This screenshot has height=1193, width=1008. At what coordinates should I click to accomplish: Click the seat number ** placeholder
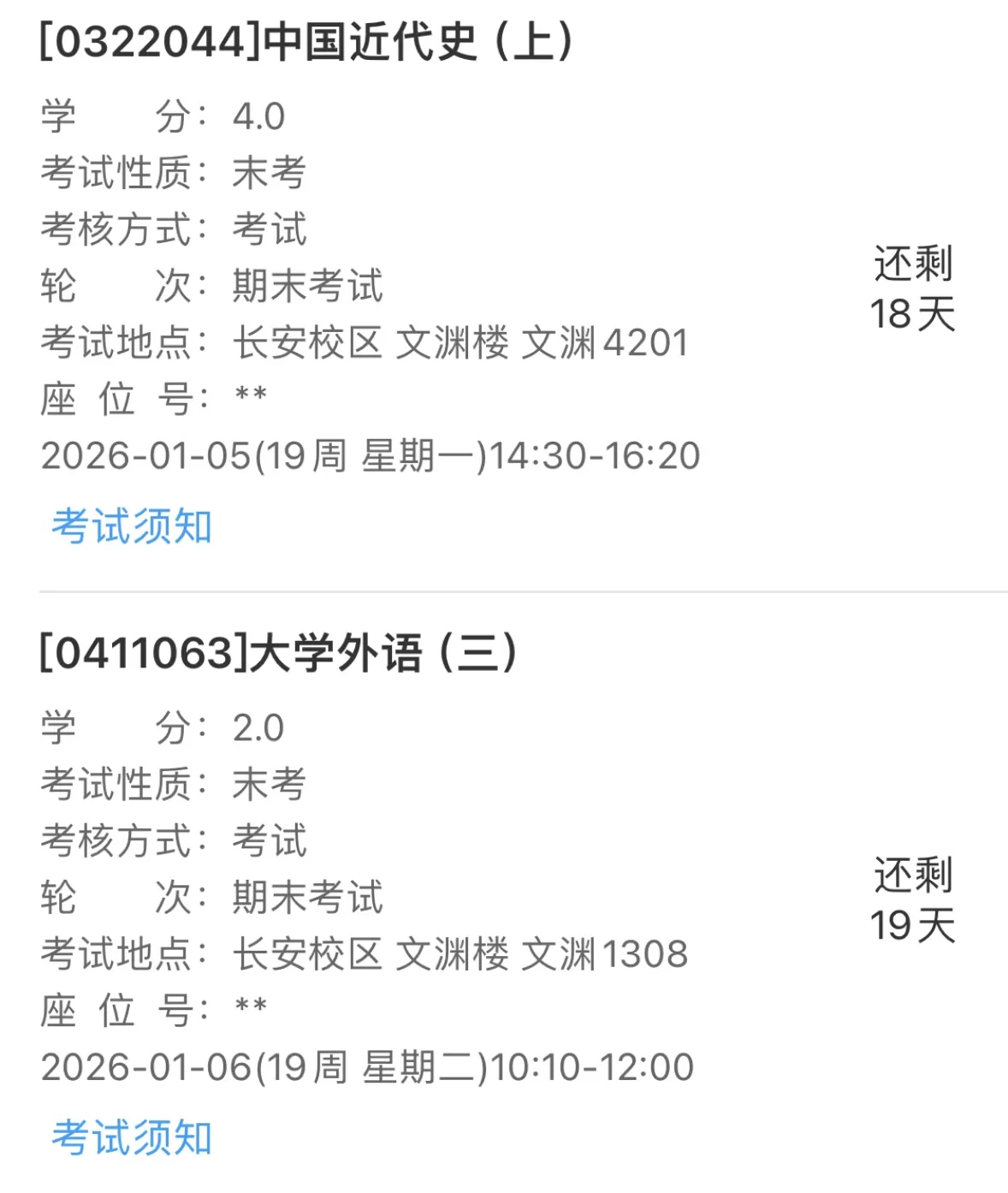click(248, 398)
